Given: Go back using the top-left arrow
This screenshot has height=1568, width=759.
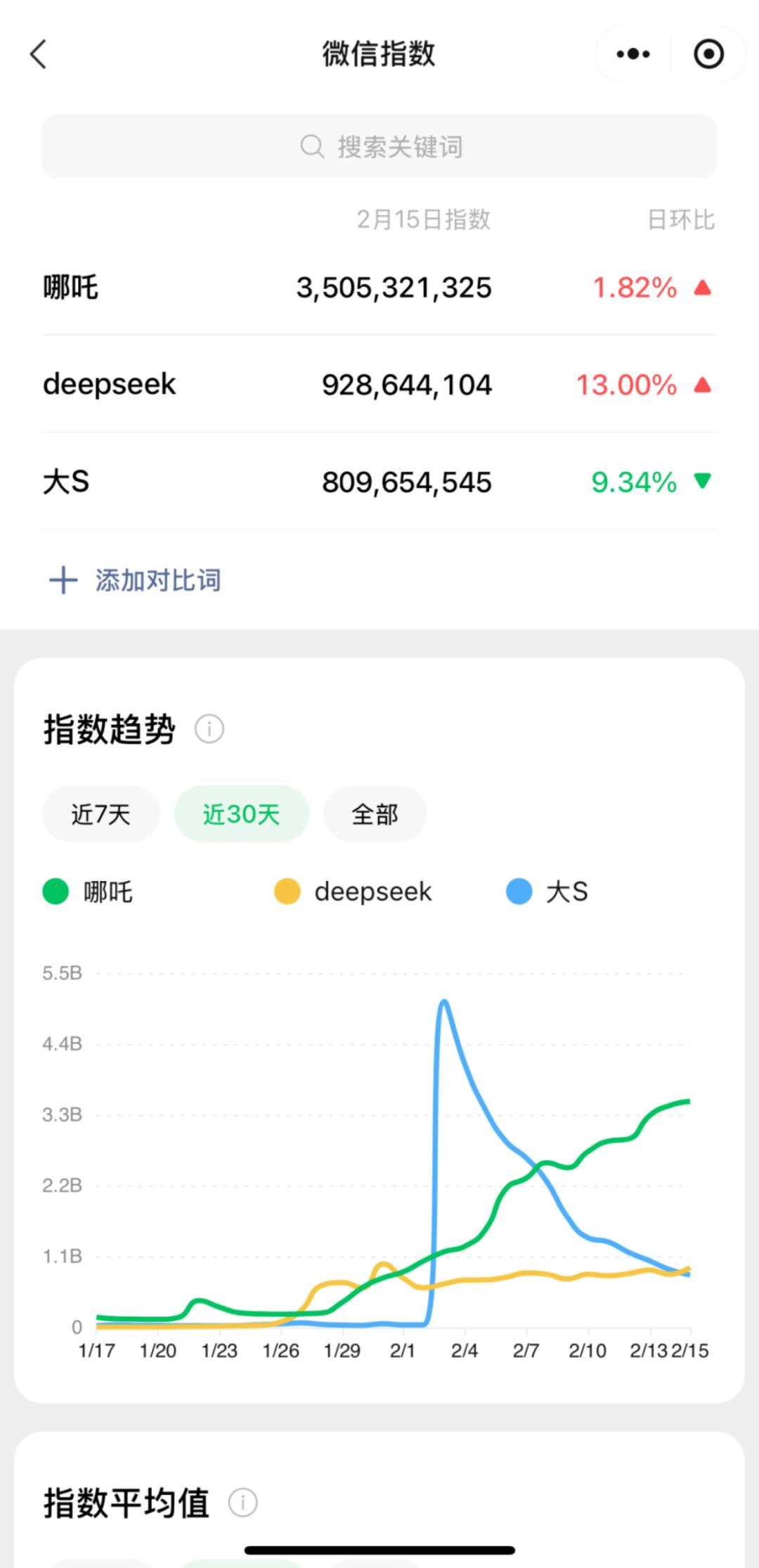Looking at the screenshot, I should point(39,54).
